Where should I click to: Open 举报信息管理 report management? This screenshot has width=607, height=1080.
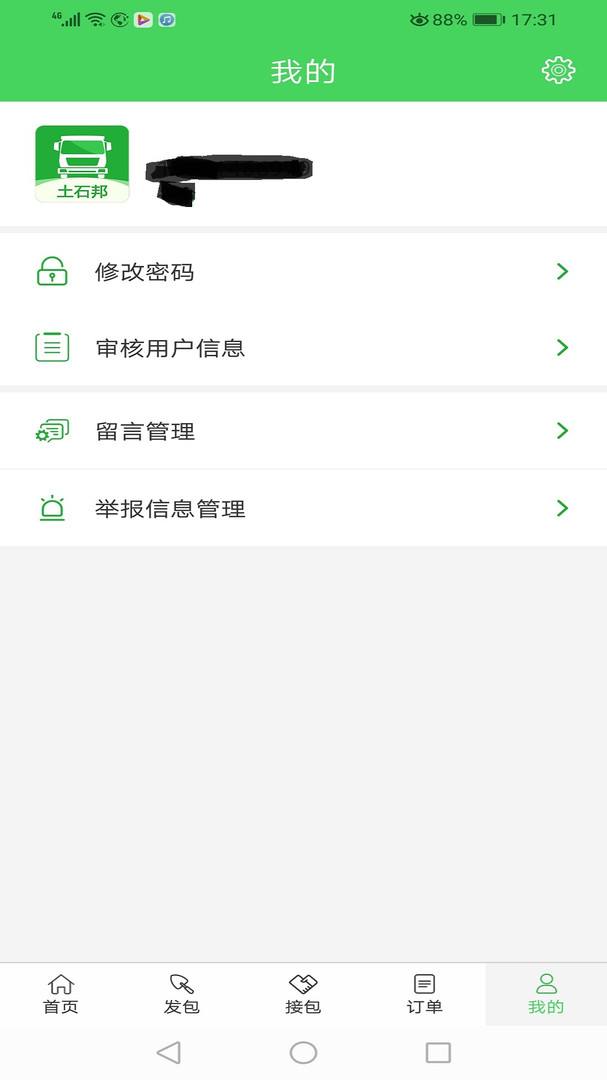300,509
